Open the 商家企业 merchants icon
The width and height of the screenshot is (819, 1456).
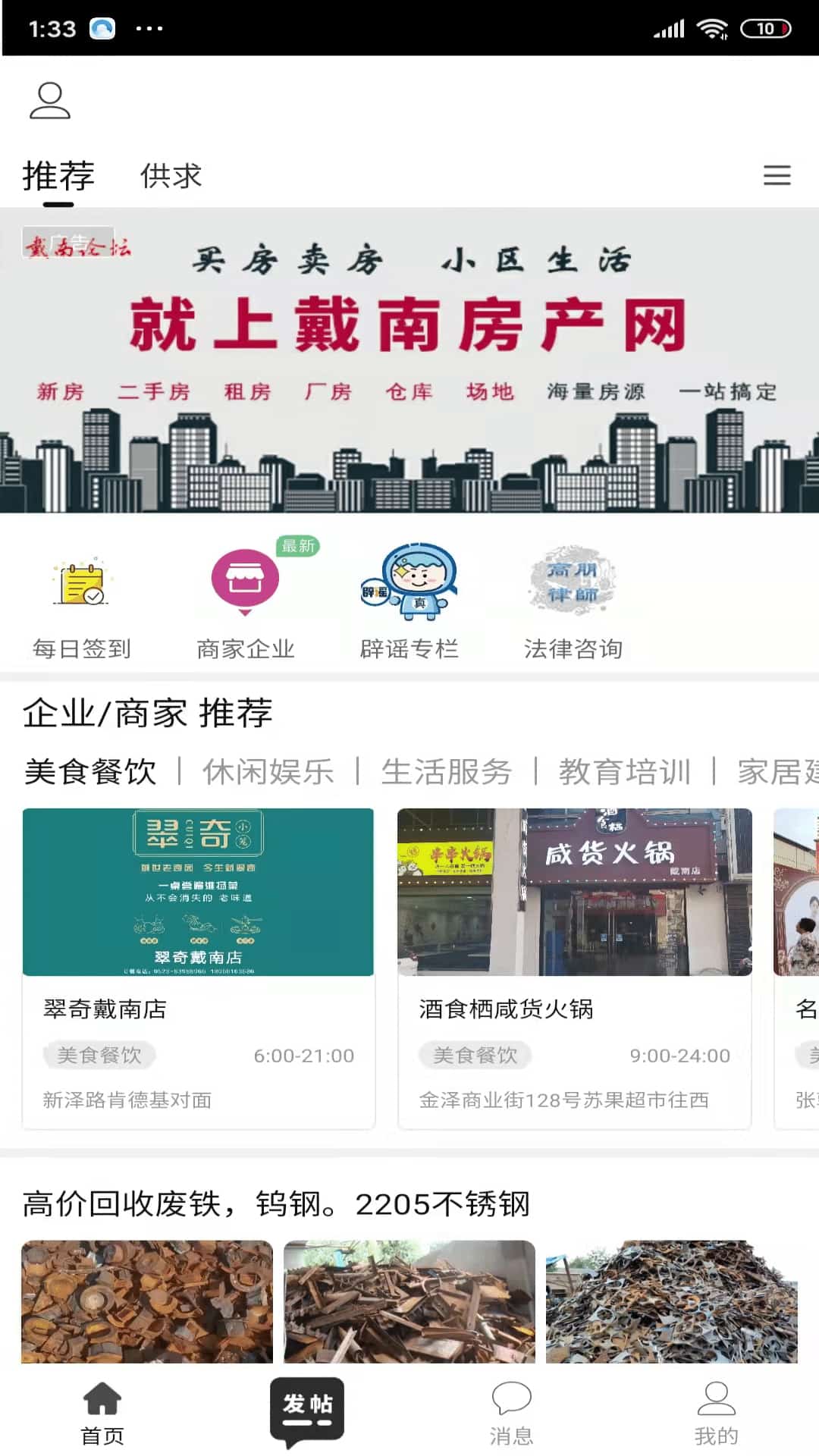point(244,599)
